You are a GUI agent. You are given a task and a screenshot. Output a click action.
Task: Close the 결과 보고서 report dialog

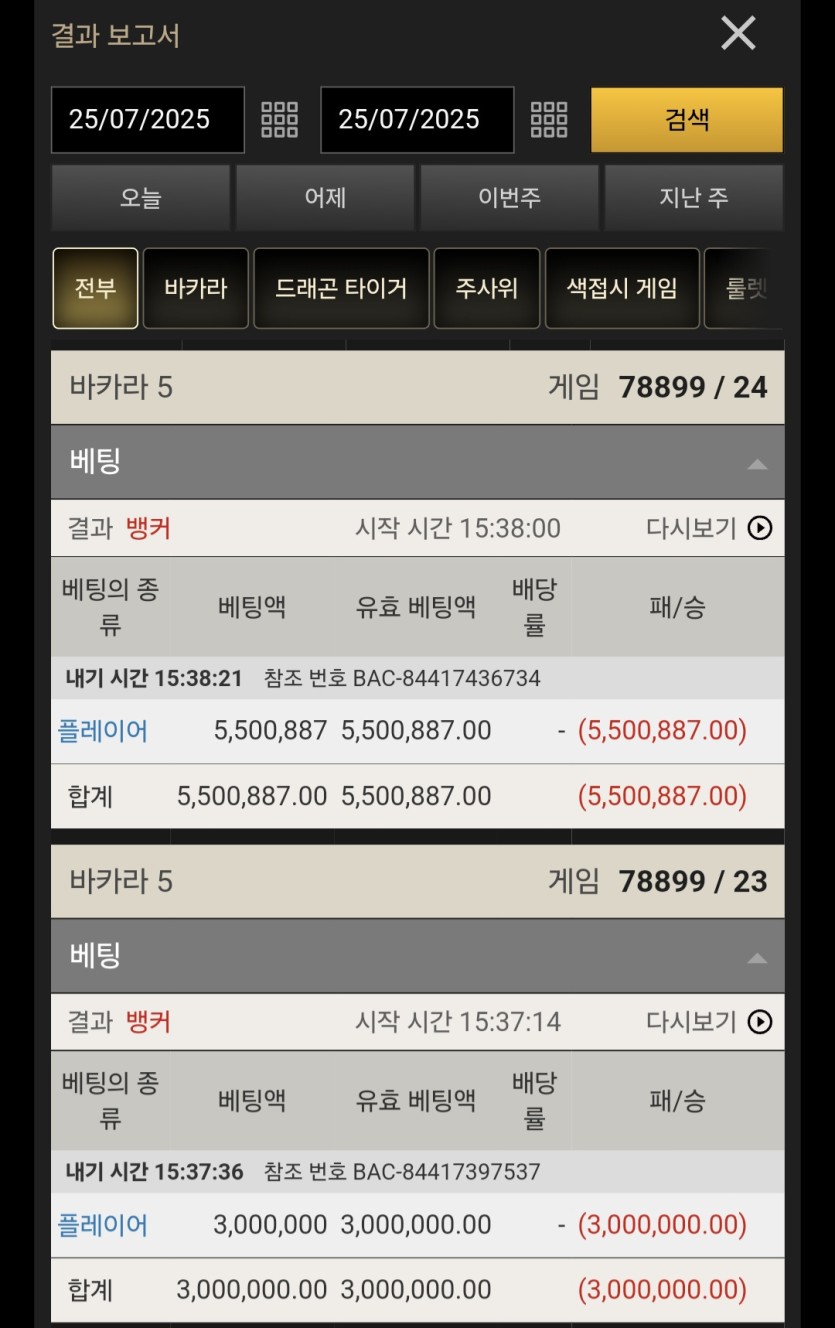coord(738,34)
